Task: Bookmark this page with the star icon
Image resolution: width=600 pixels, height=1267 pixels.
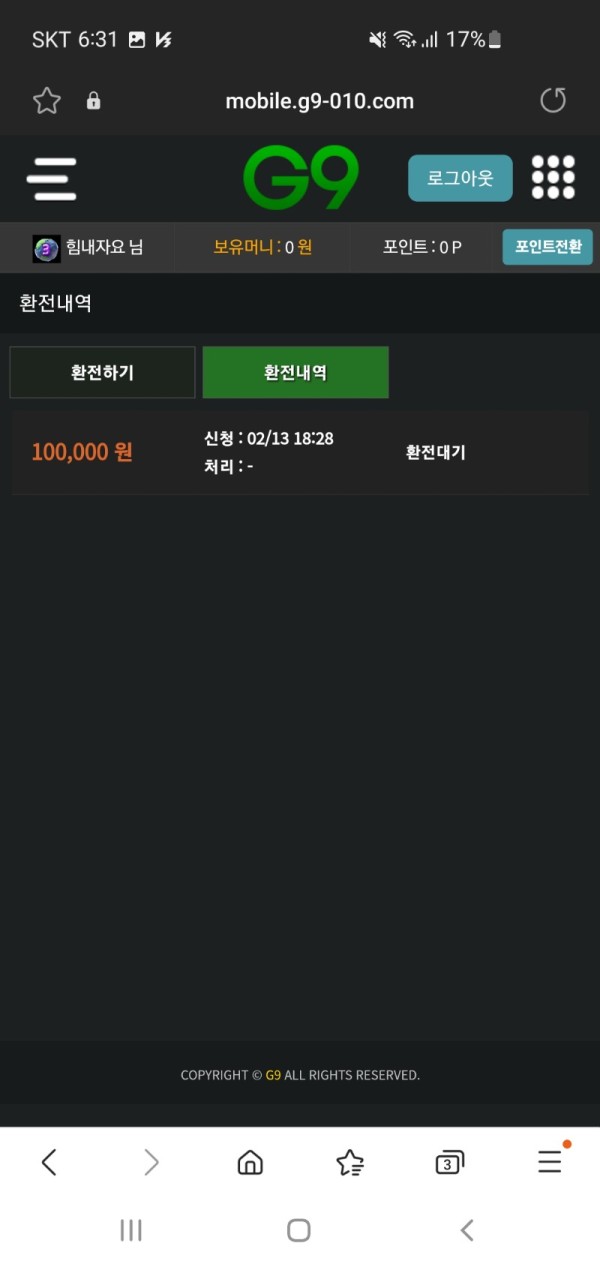Action: (47, 100)
